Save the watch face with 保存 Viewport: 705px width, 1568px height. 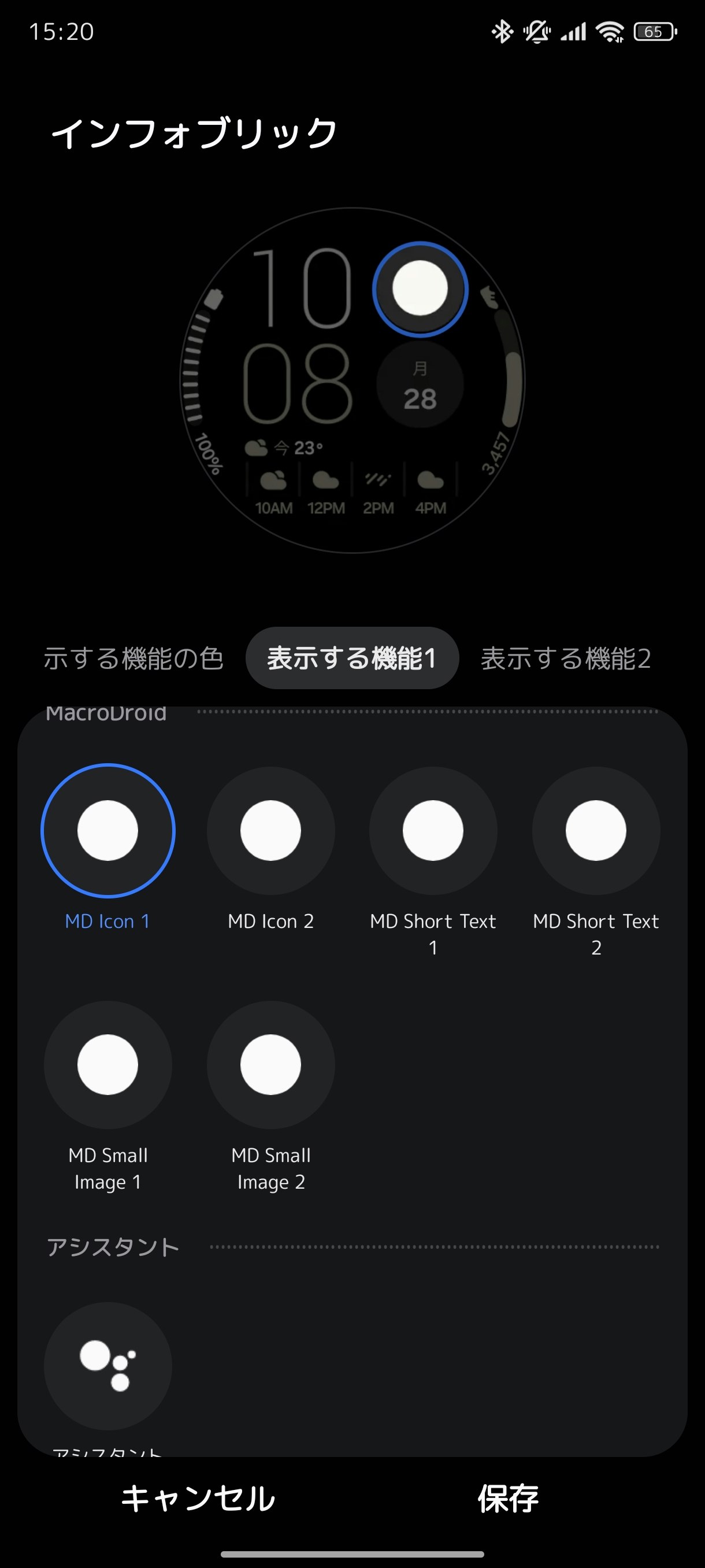[x=508, y=1498]
